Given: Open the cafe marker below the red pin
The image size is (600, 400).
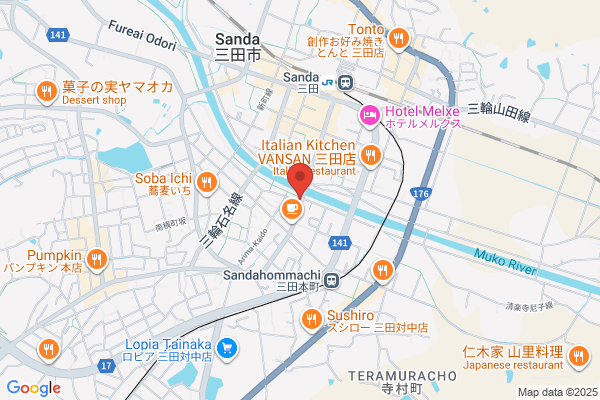Looking at the screenshot, I should (292, 210).
